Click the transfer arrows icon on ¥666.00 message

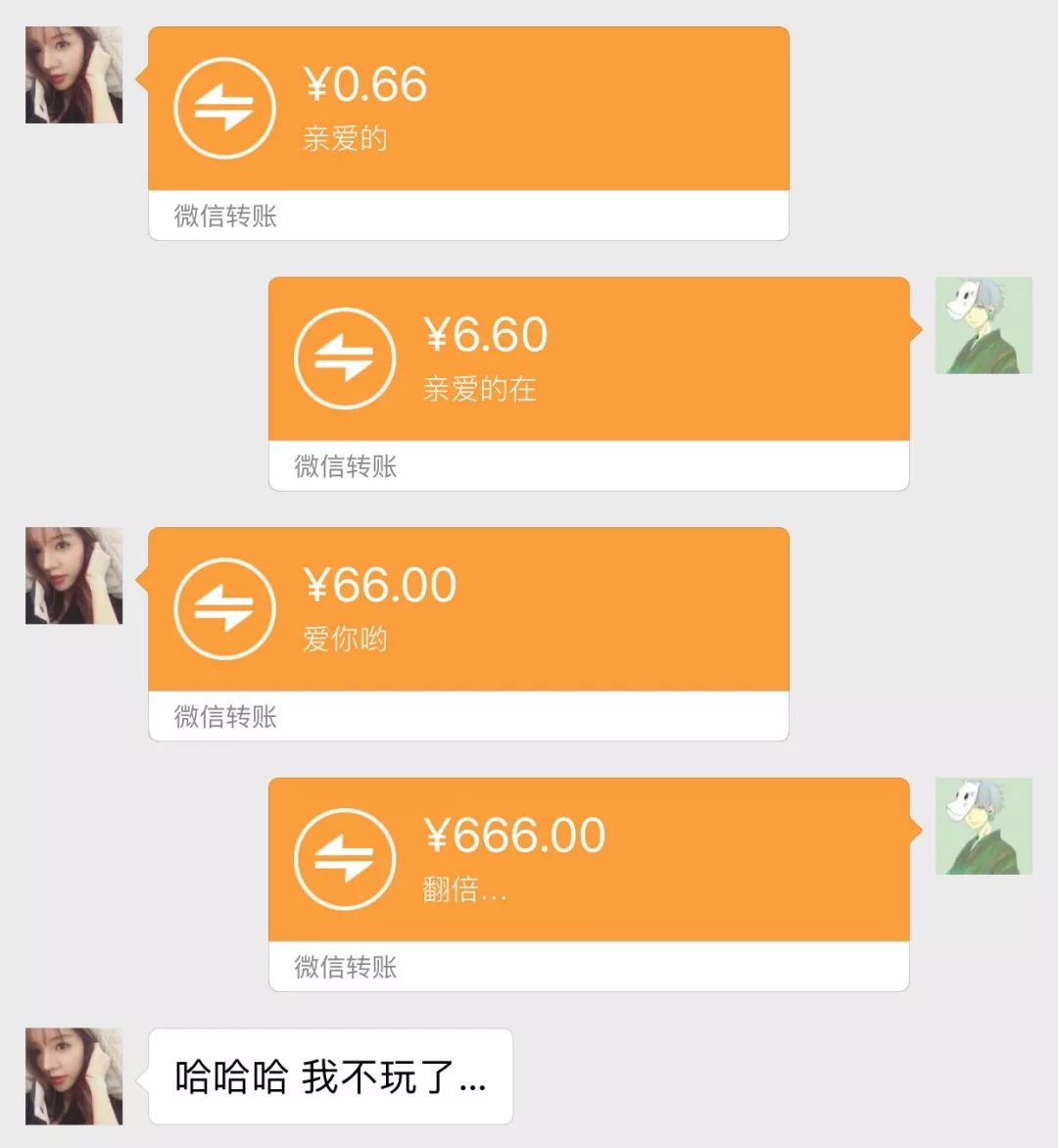coord(343,857)
